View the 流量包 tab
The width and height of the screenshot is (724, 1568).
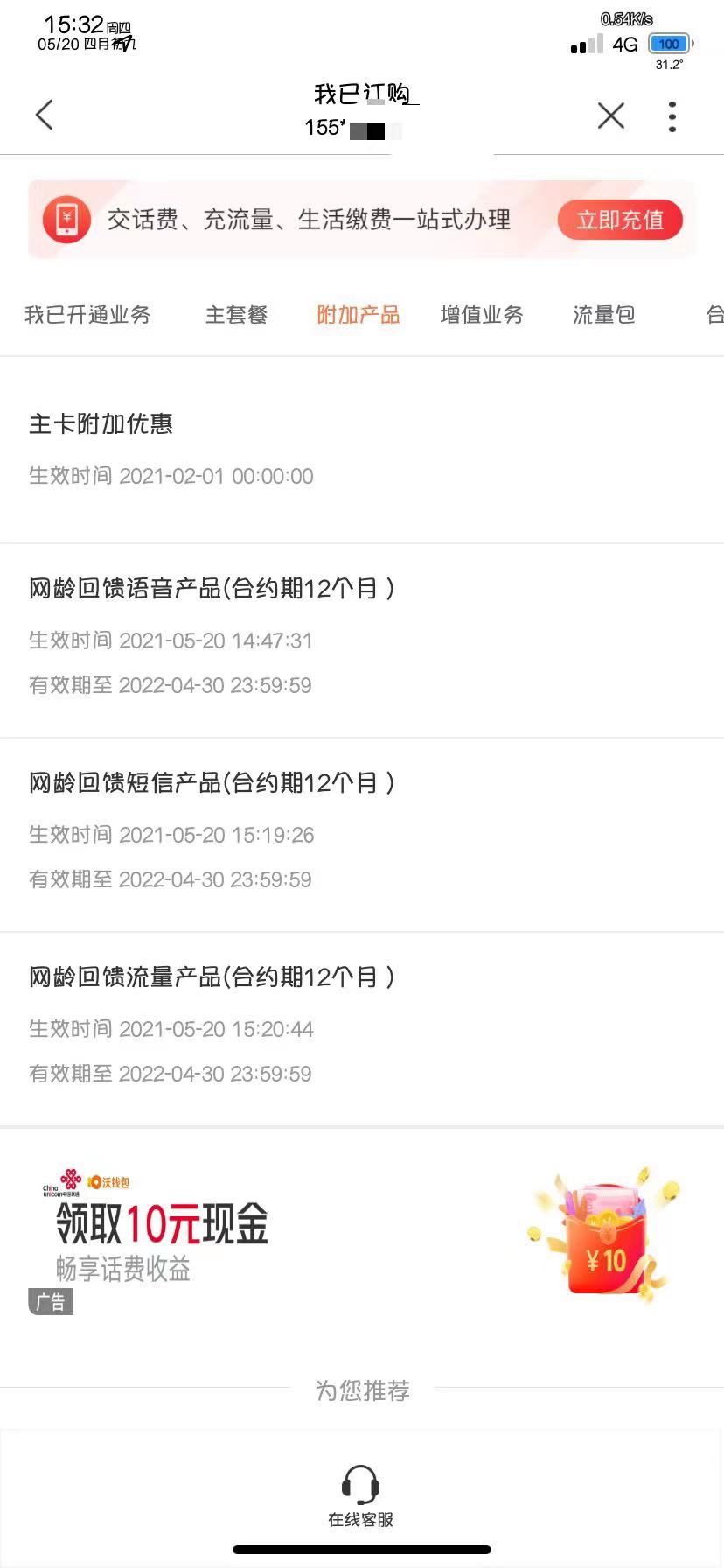tap(603, 315)
